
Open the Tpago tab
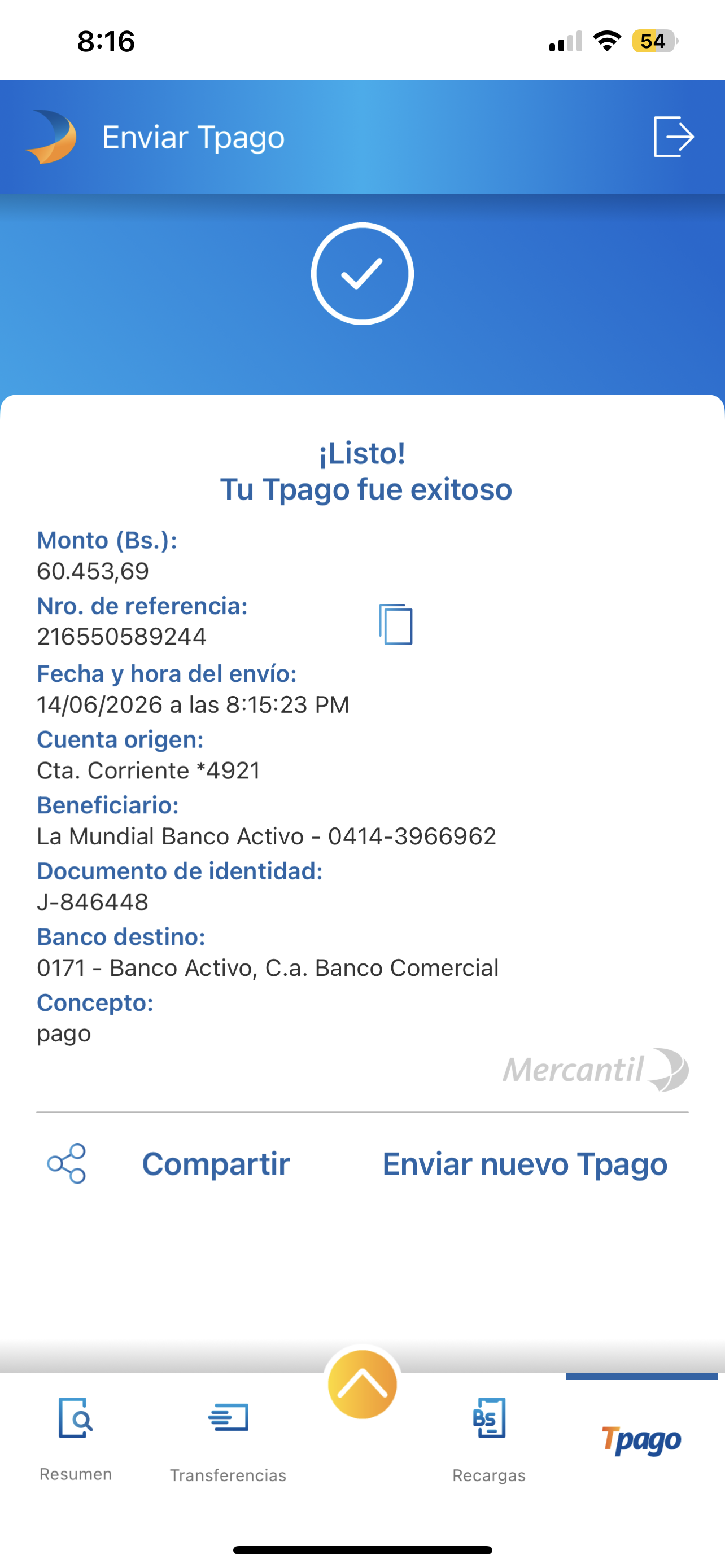(641, 1440)
